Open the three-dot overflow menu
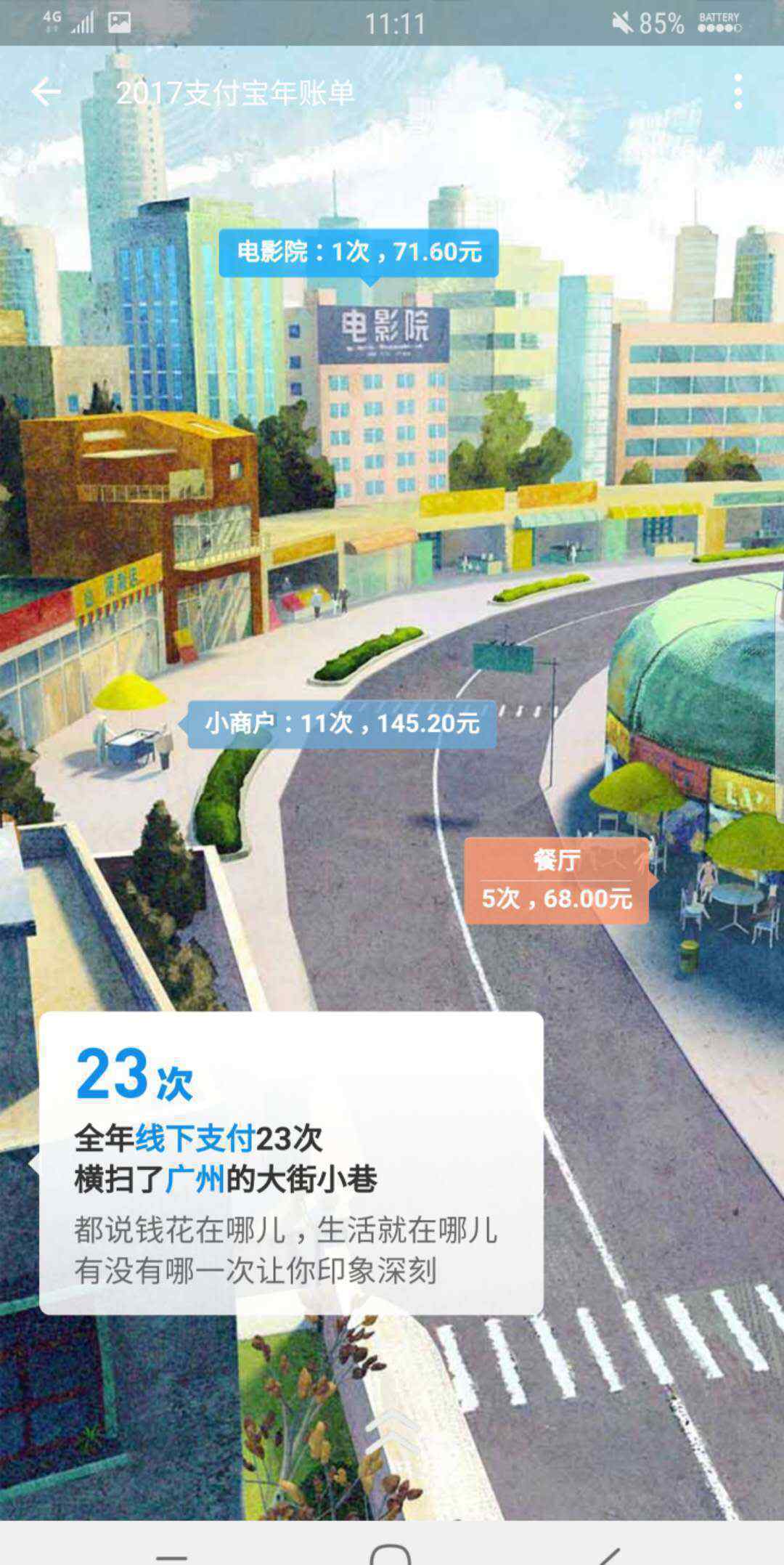This screenshot has width=784, height=1565. coord(738,92)
